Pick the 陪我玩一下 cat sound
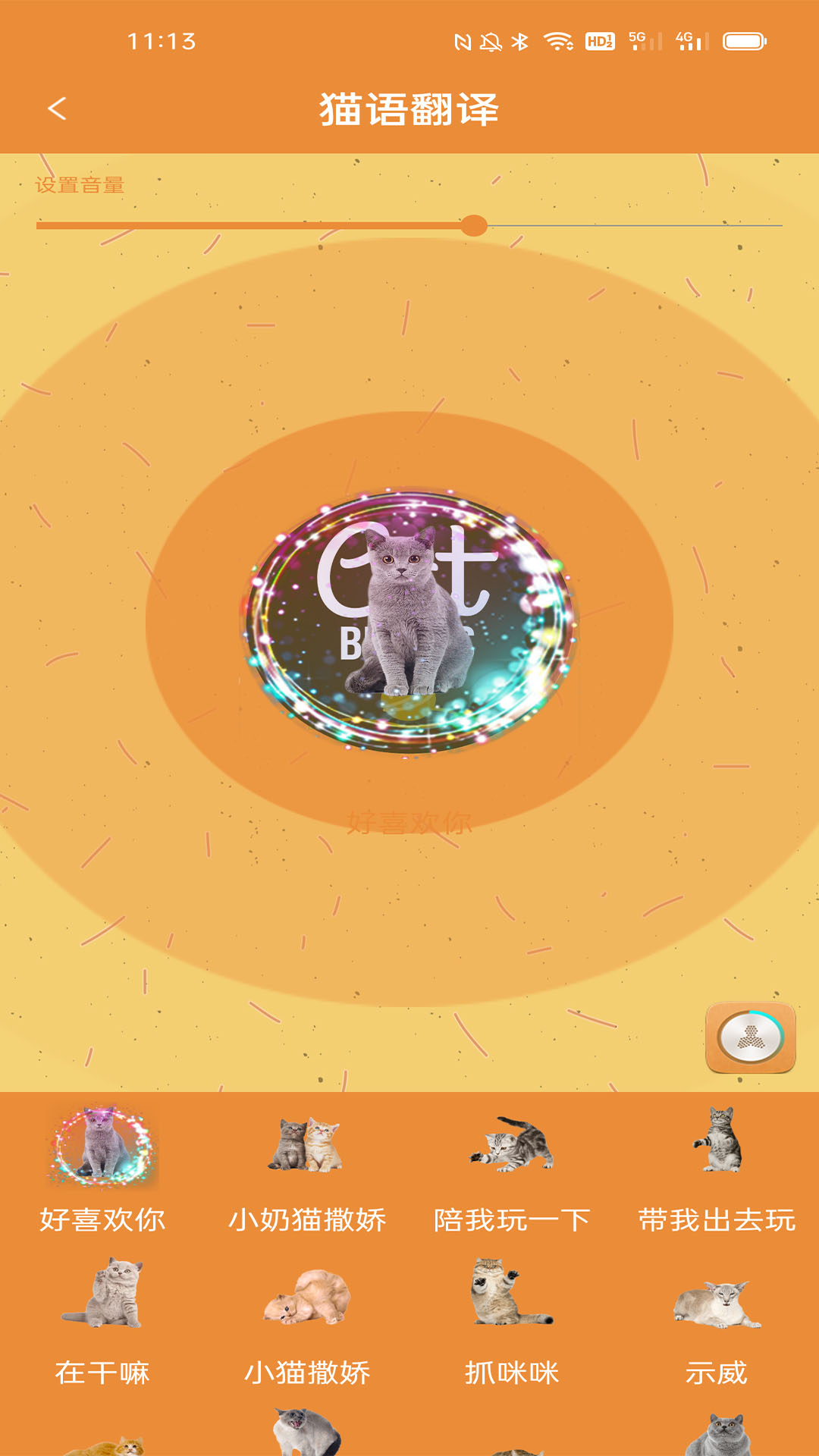Viewport: 819px width, 1456px height. pyautogui.click(x=512, y=1168)
